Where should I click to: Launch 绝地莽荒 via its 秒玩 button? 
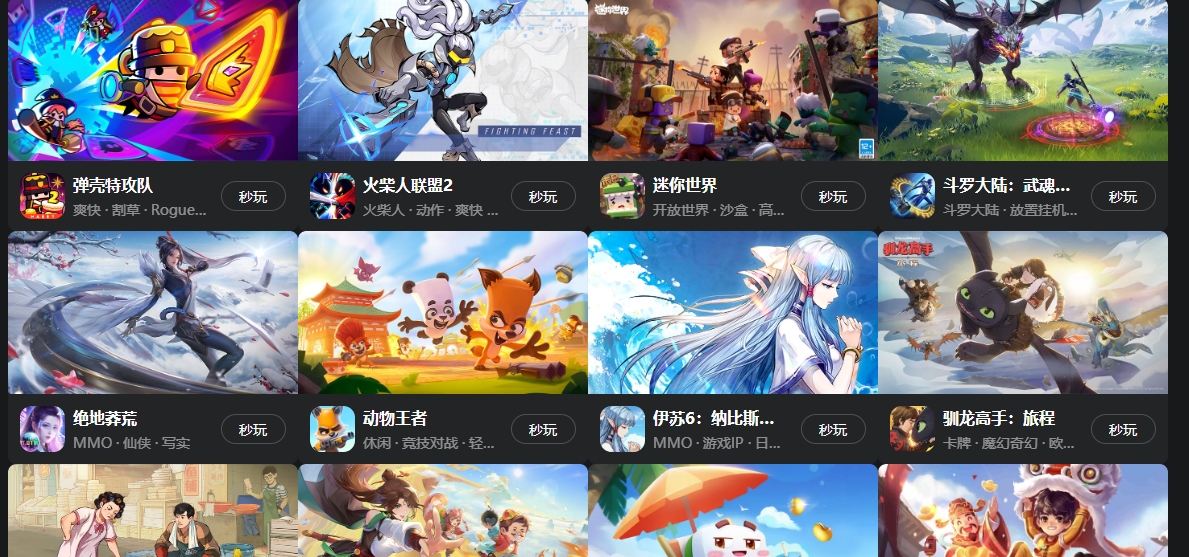pos(253,429)
